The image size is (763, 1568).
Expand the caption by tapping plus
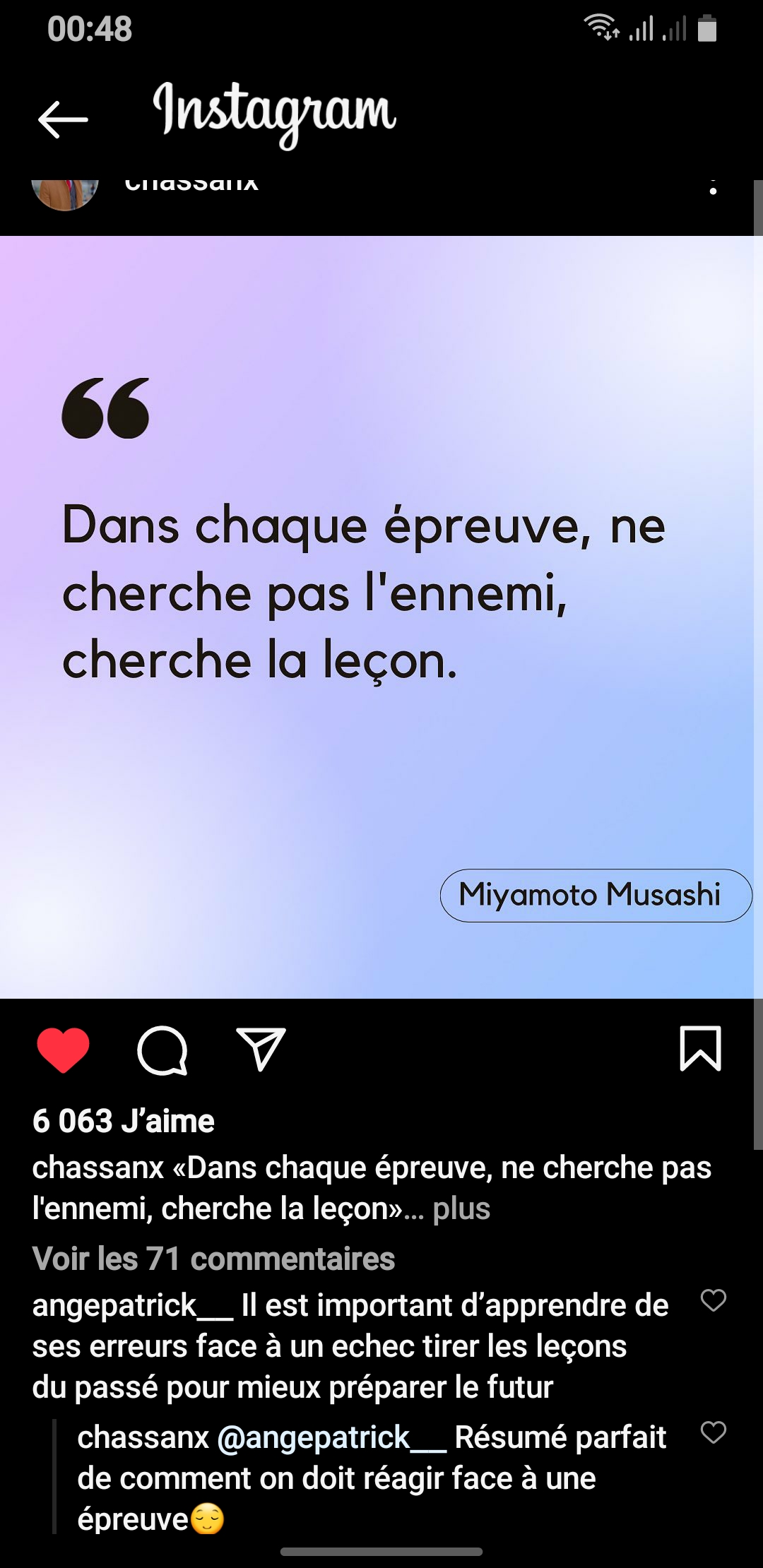[x=461, y=1208]
